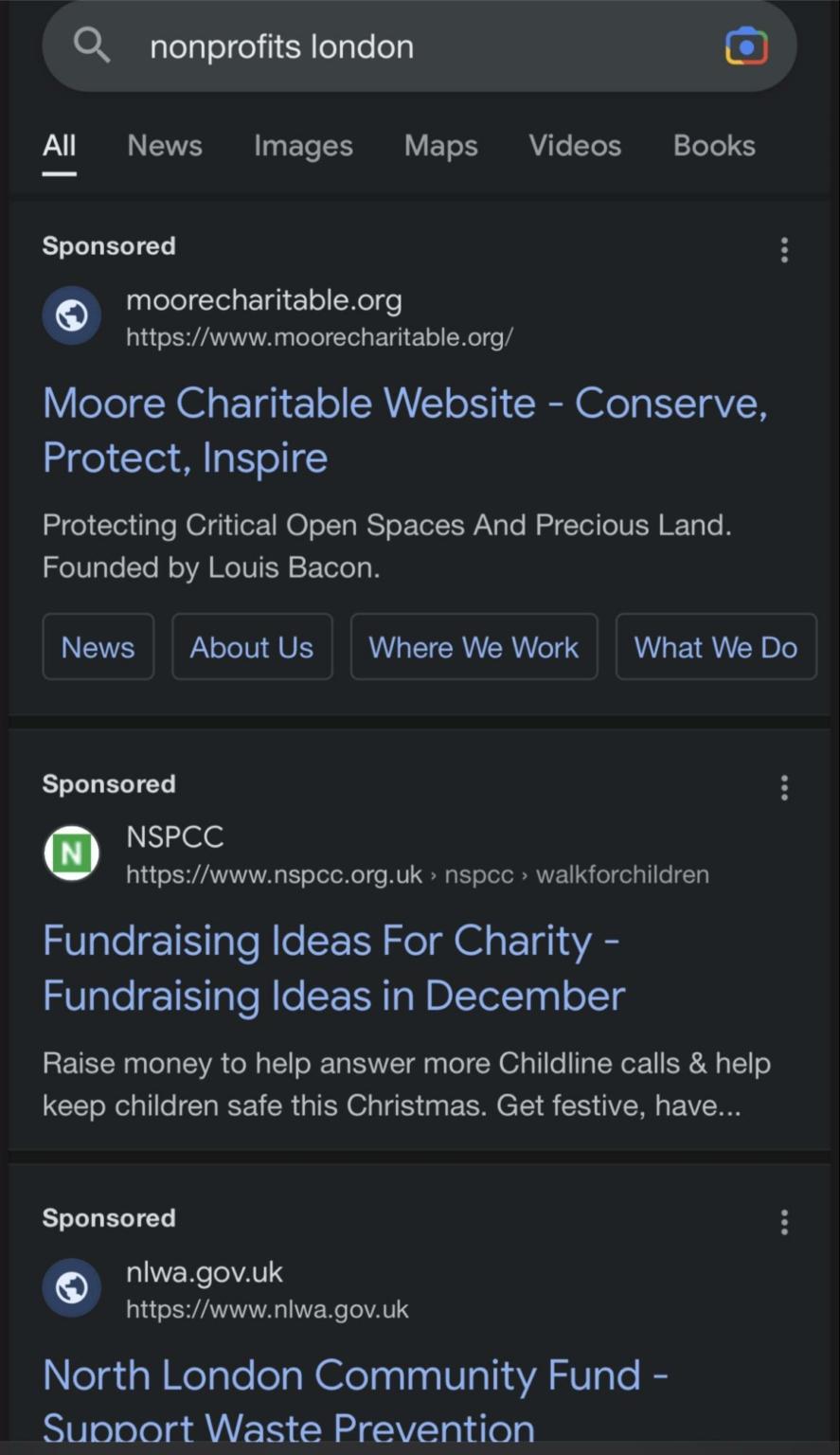This screenshot has height=1455, width=840.
Task: Switch to the Images tab
Action: pos(303,146)
